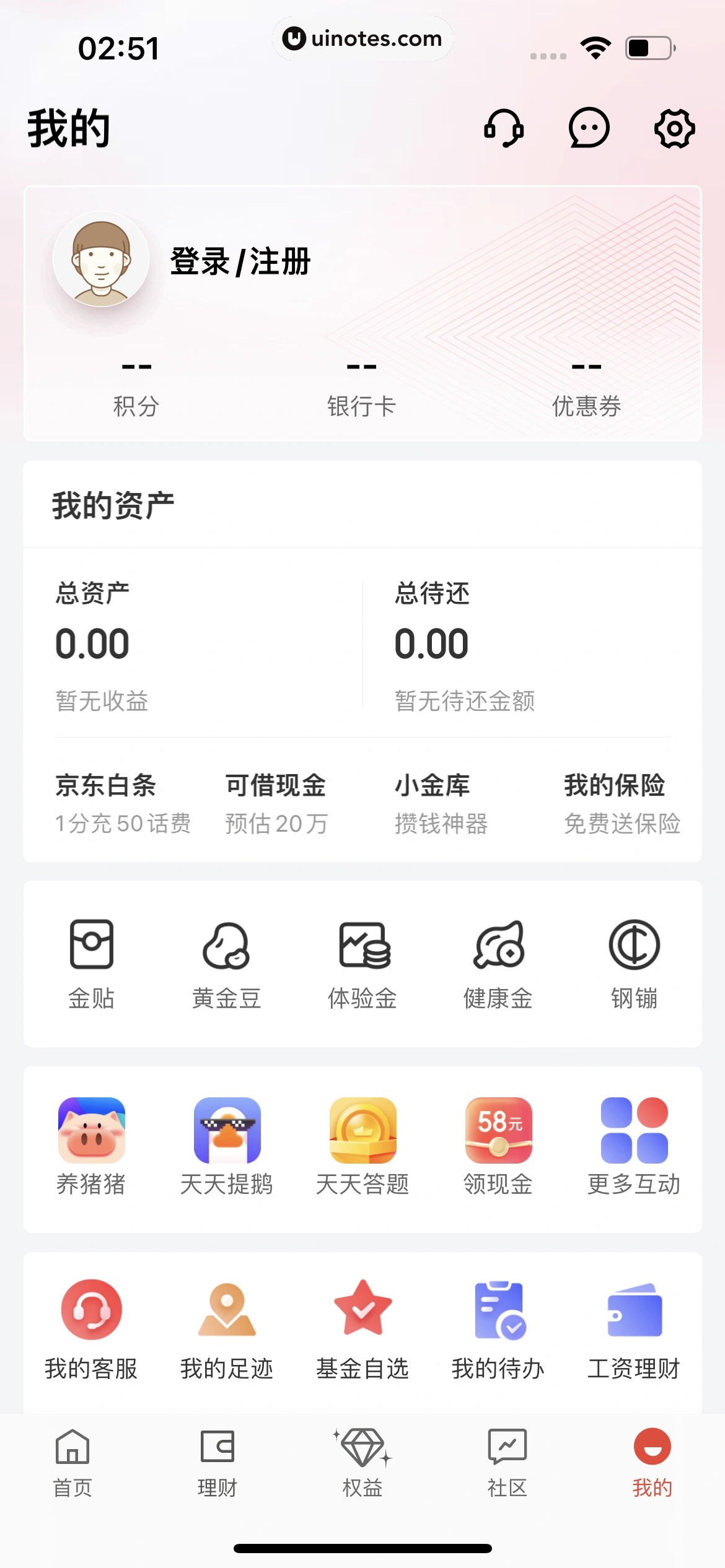Open the customer service headset icon
The width and height of the screenshot is (725, 1568).
[504, 129]
